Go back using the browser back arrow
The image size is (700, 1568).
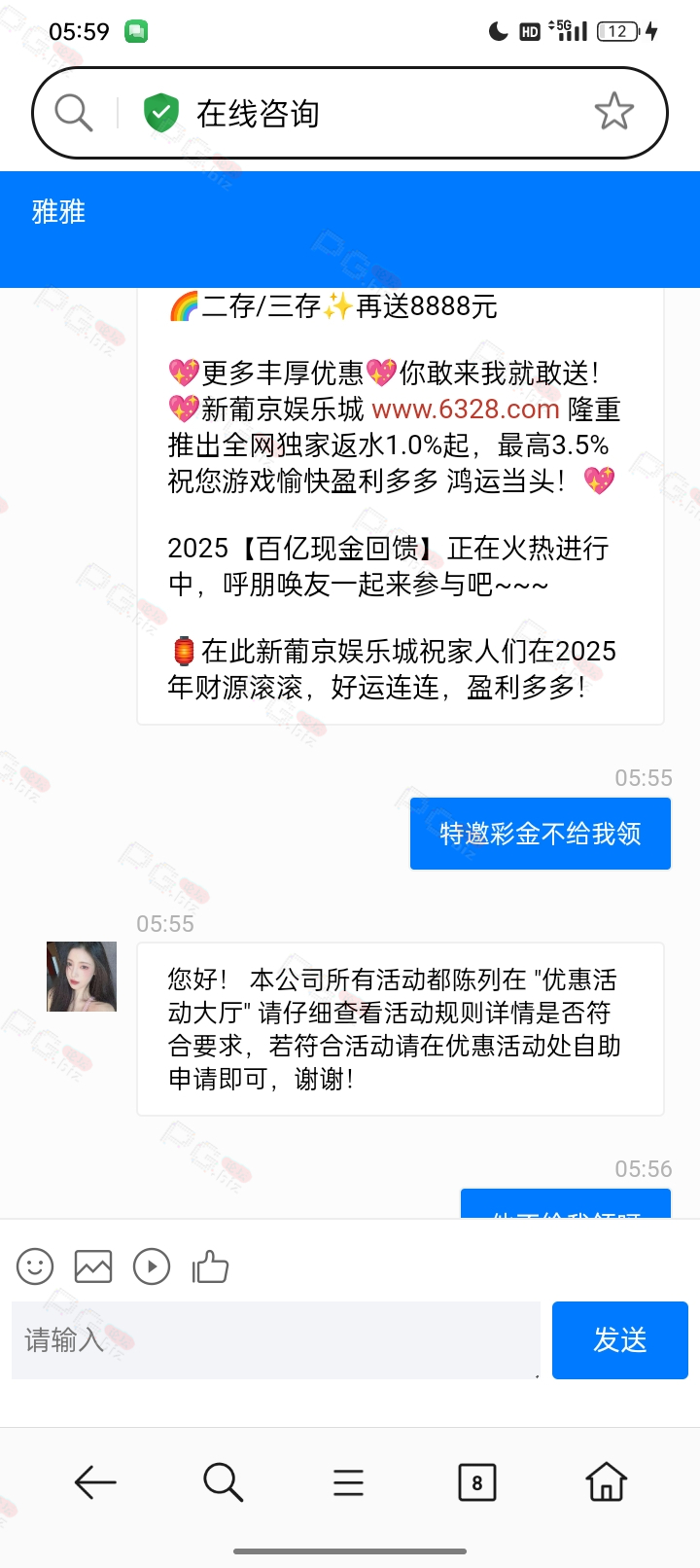coord(95,1482)
